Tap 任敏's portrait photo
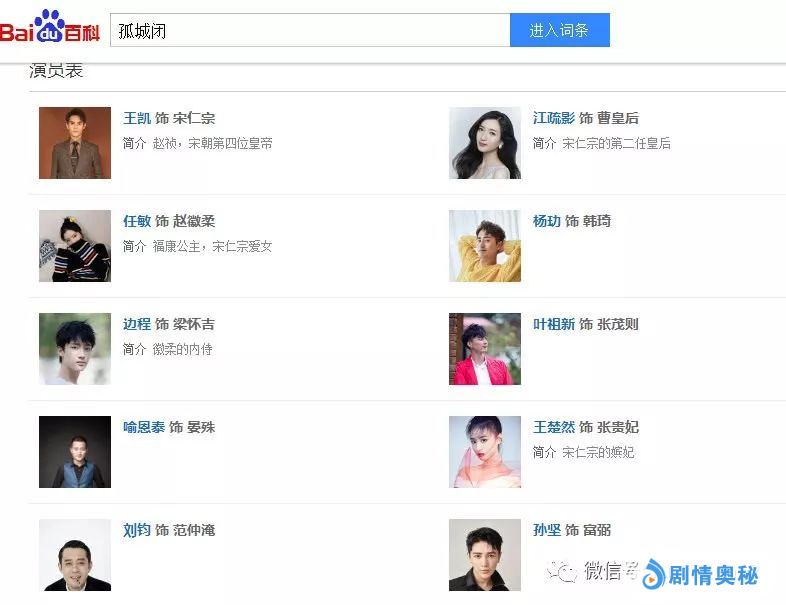 point(75,246)
